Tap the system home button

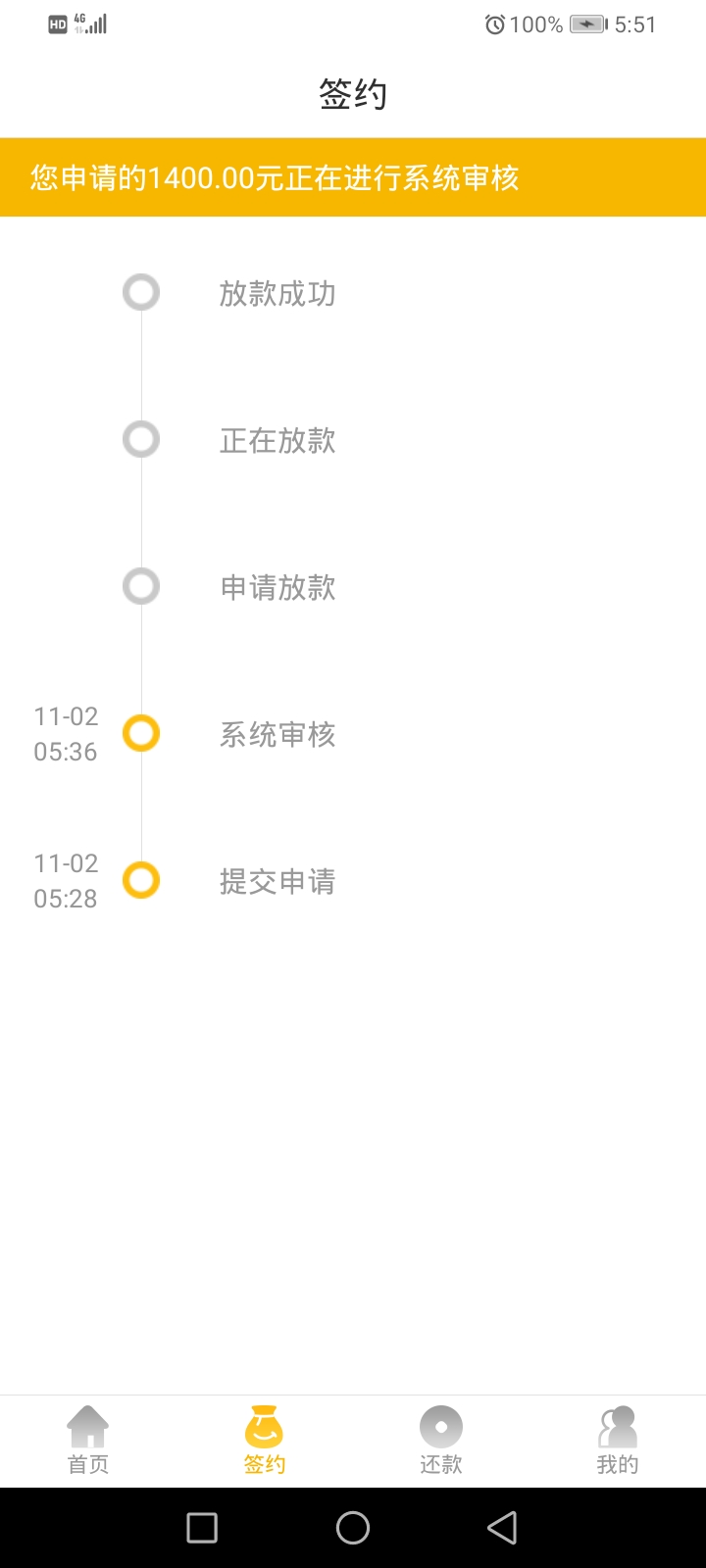point(353,1528)
